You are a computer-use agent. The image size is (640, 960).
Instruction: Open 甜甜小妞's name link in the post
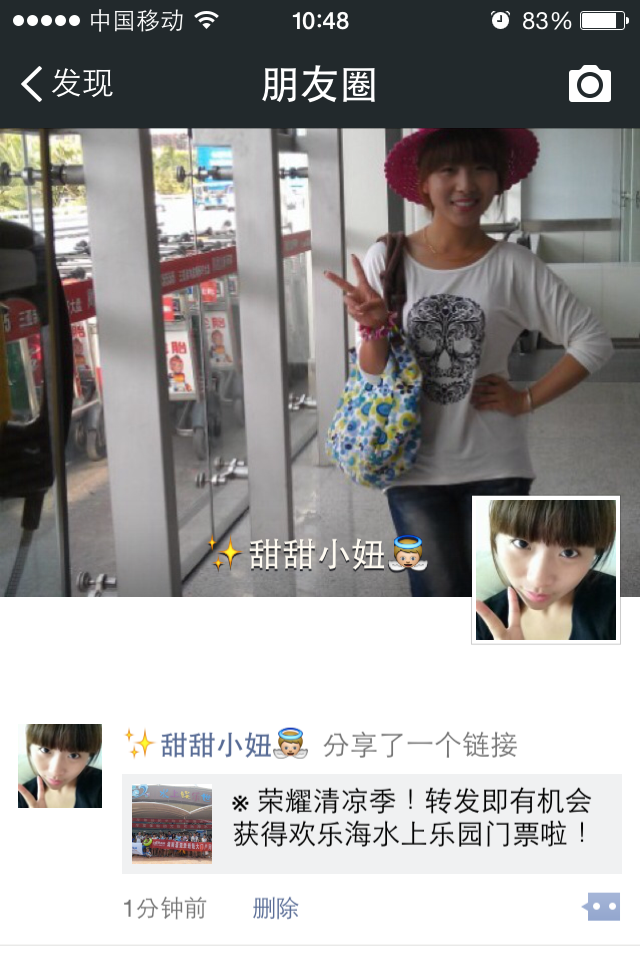(x=216, y=744)
